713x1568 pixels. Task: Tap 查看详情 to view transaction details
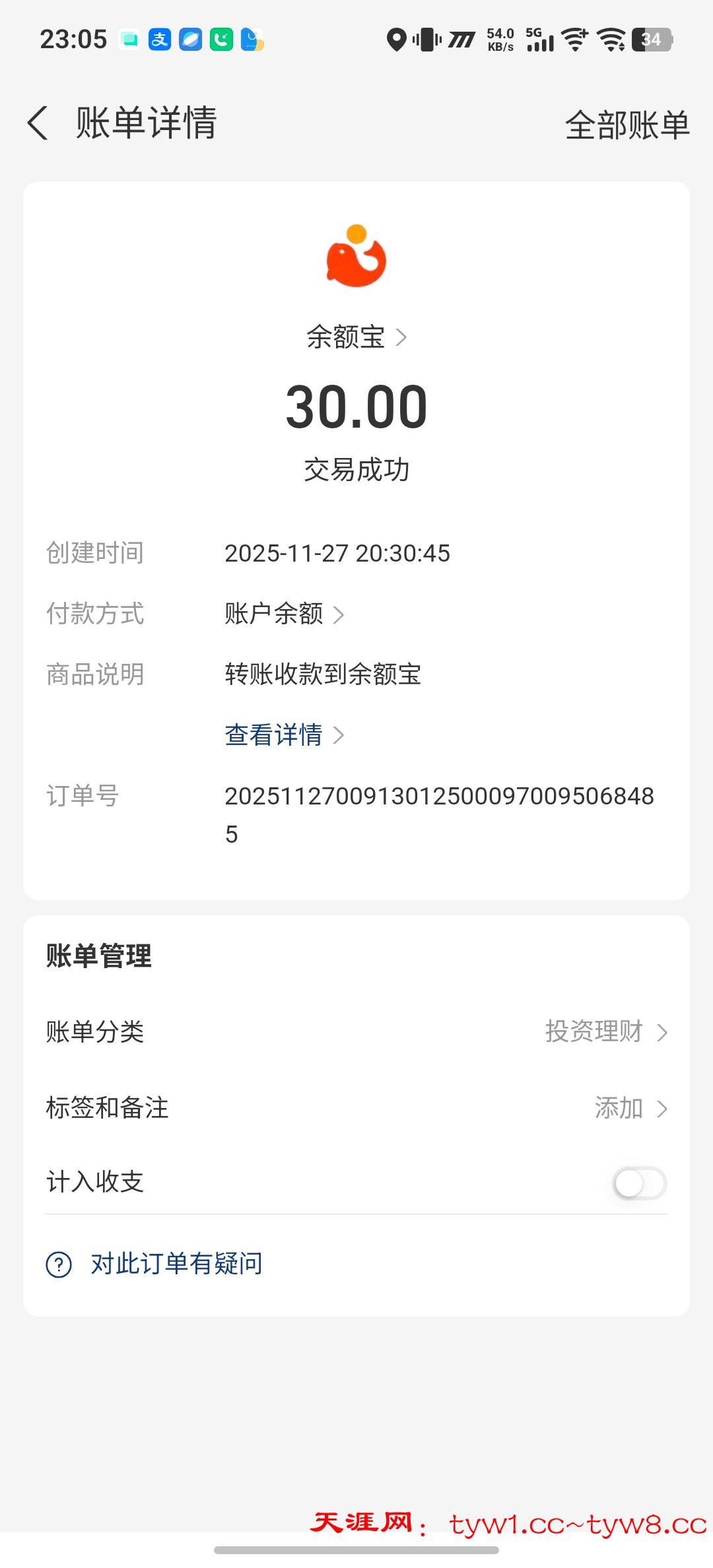(284, 735)
